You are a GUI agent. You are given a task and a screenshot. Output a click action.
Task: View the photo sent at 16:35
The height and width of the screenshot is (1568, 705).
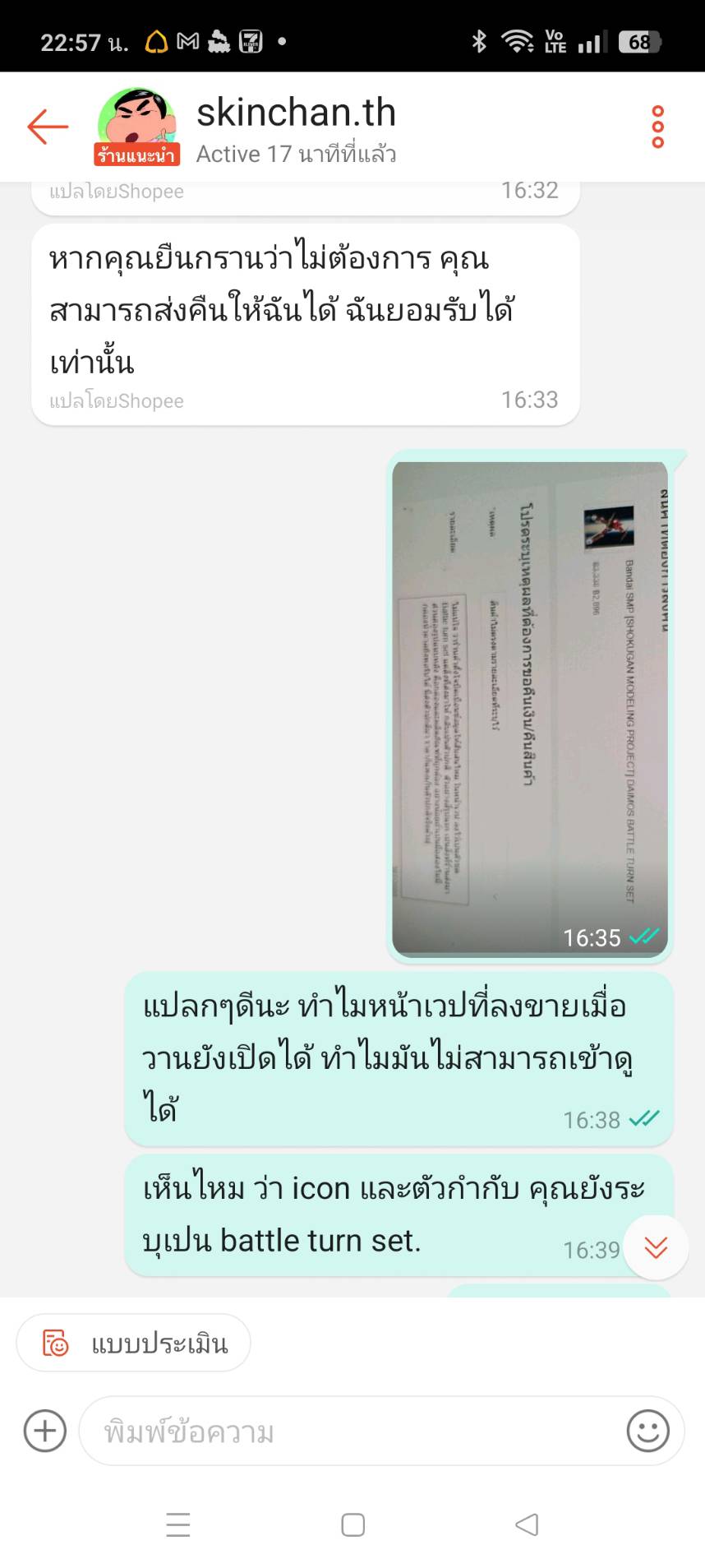(530, 708)
